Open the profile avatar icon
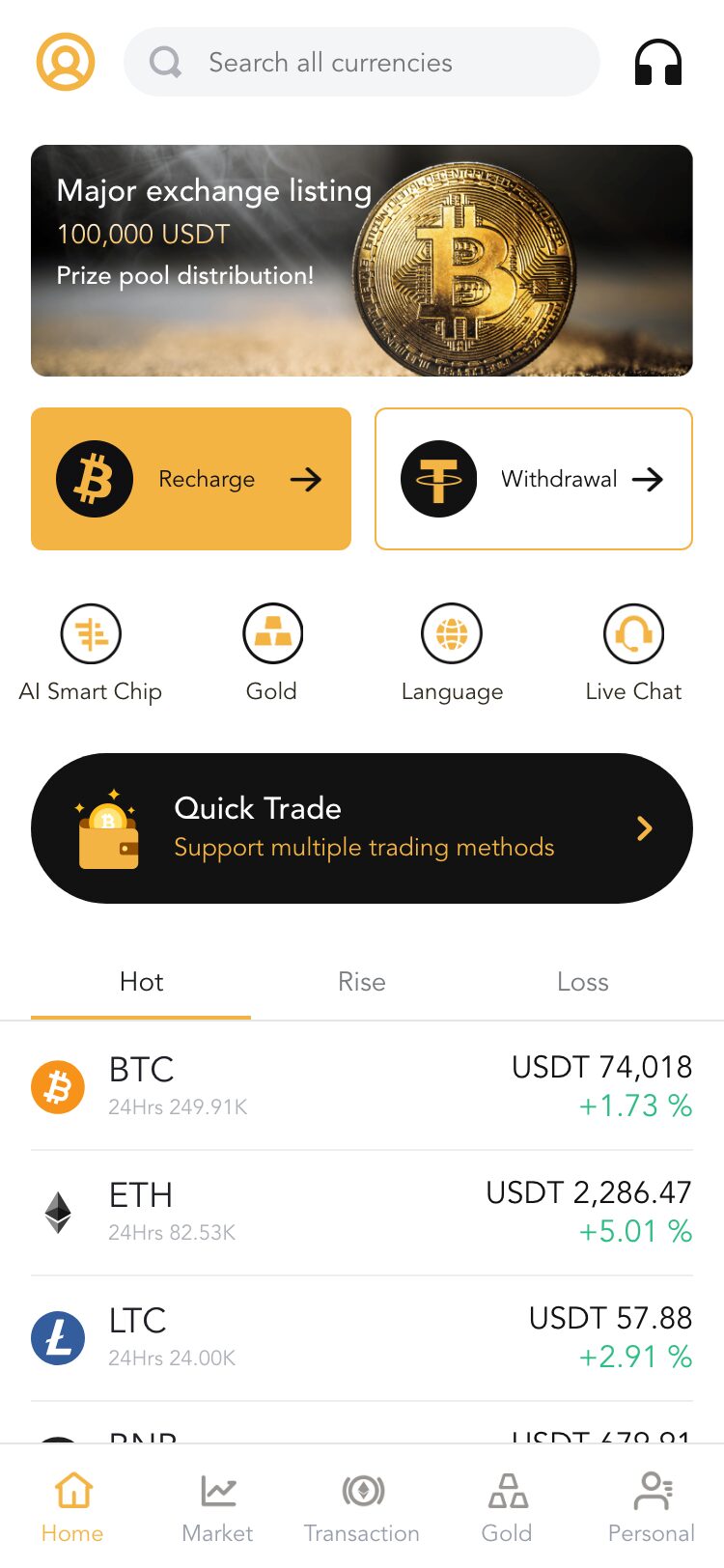The height and width of the screenshot is (1568, 724). [x=66, y=62]
